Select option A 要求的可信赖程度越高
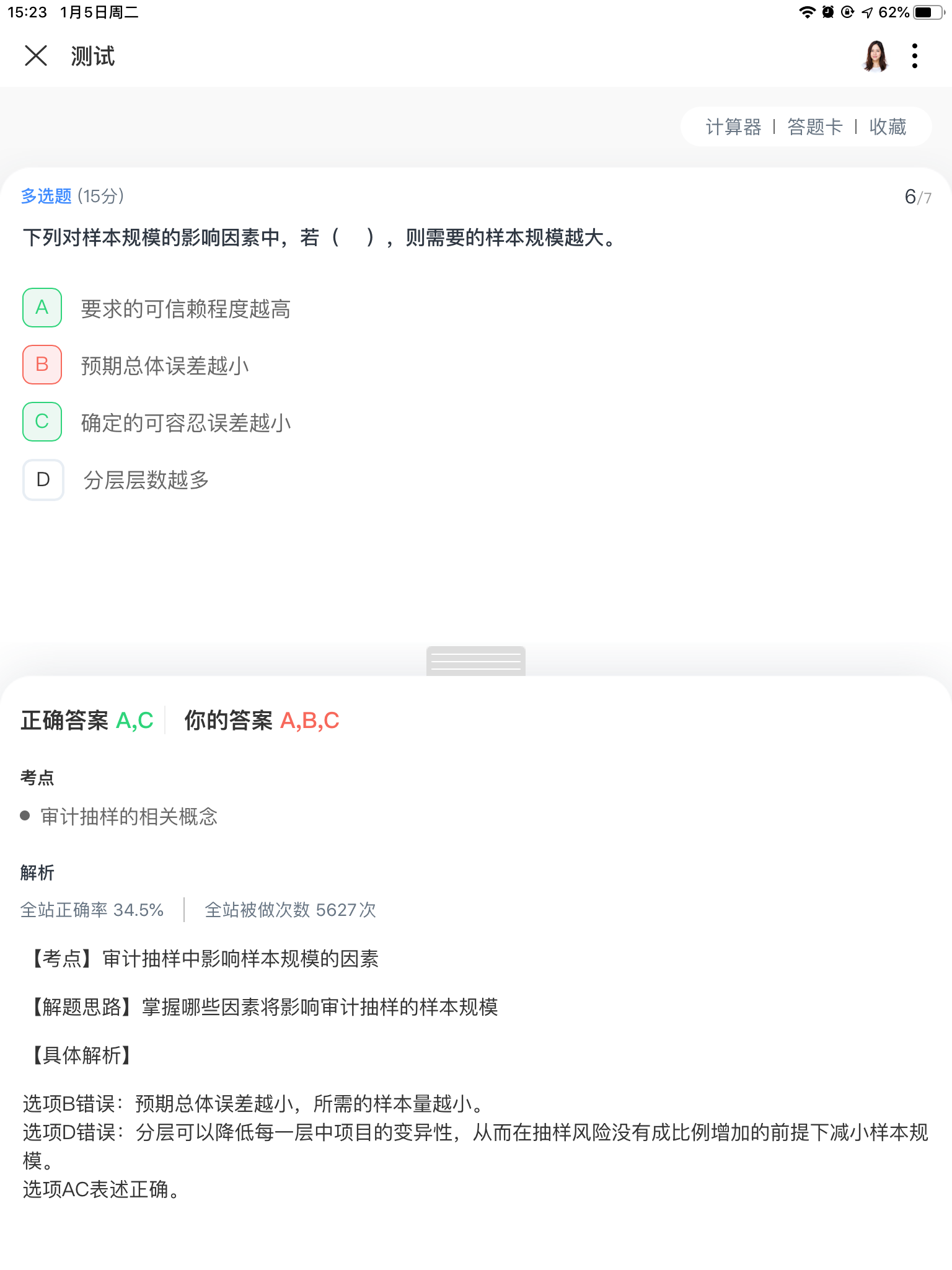This screenshot has height=1270, width=952. click(x=42, y=308)
